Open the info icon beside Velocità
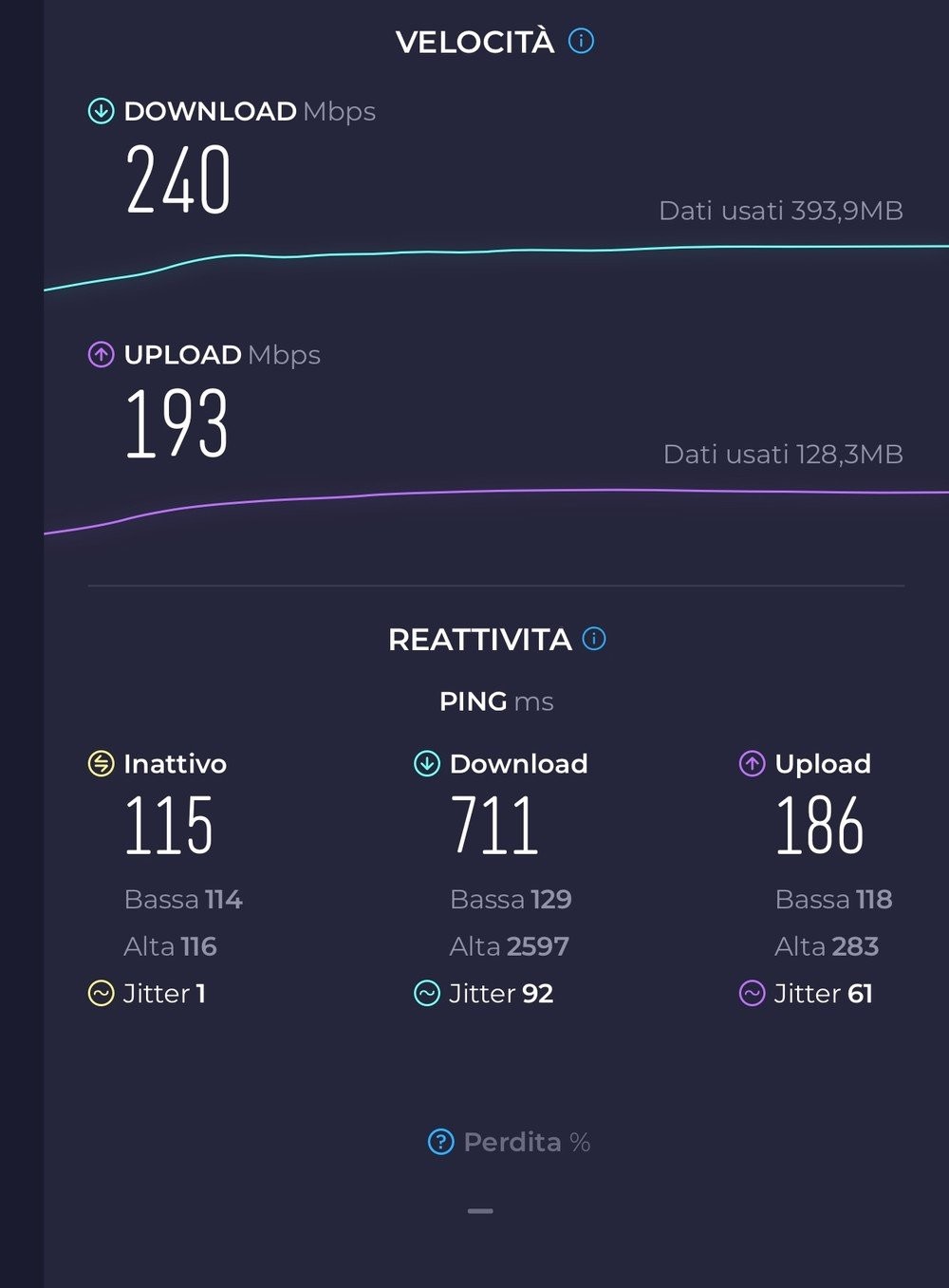Viewport: 949px width, 1288px height. [x=581, y=41]
